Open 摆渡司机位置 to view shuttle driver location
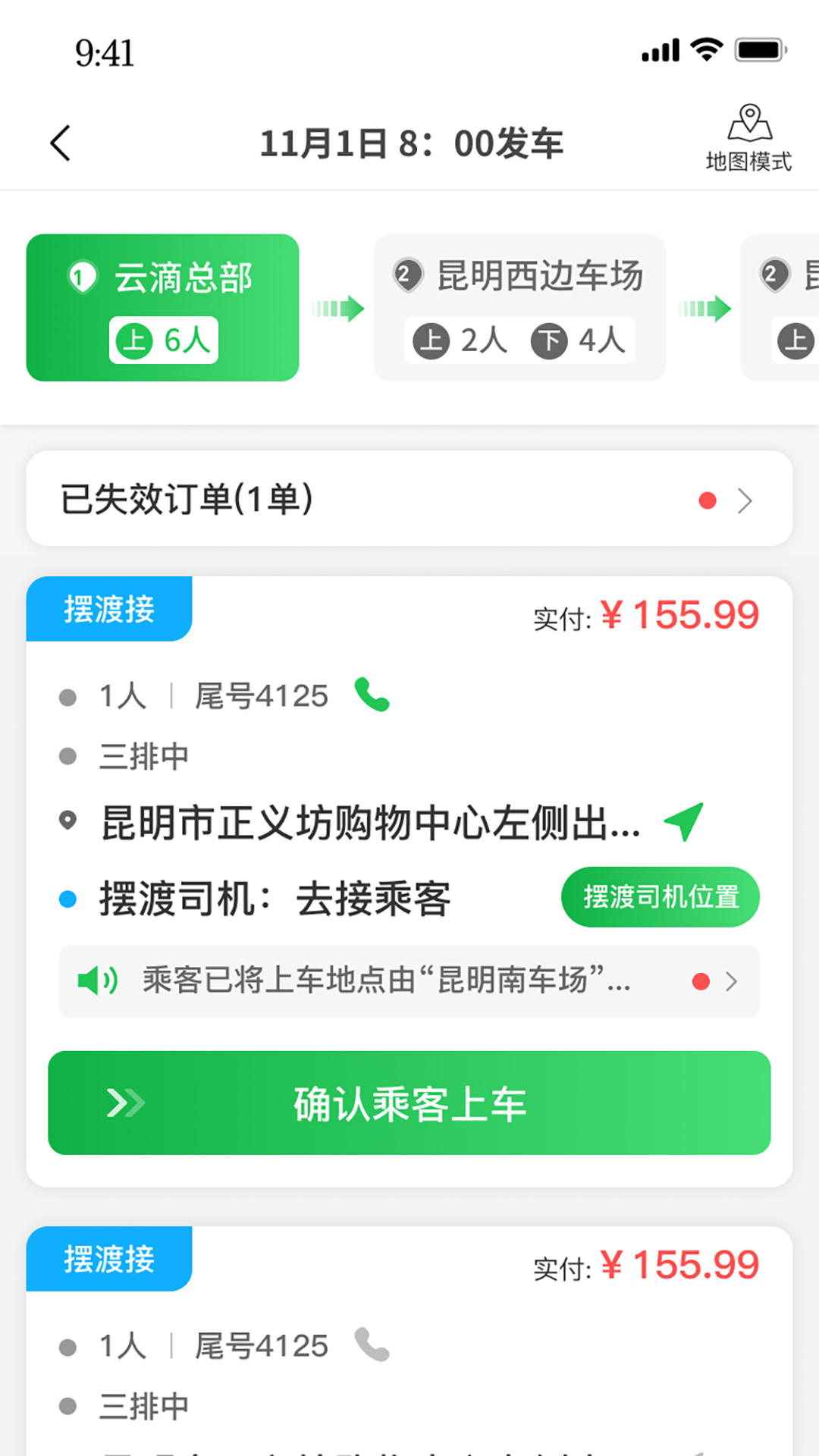This screenshot has width=819, height=1456. pos(660,897)
